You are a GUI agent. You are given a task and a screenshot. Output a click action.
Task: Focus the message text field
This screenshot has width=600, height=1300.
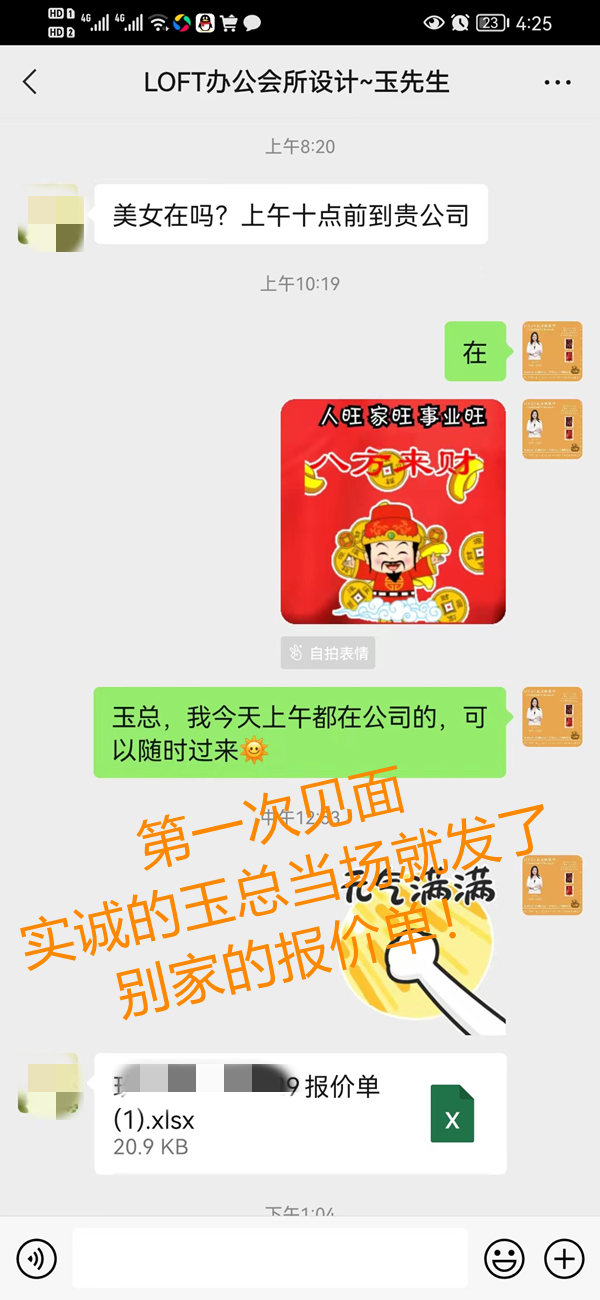(x=270, y=1258)
